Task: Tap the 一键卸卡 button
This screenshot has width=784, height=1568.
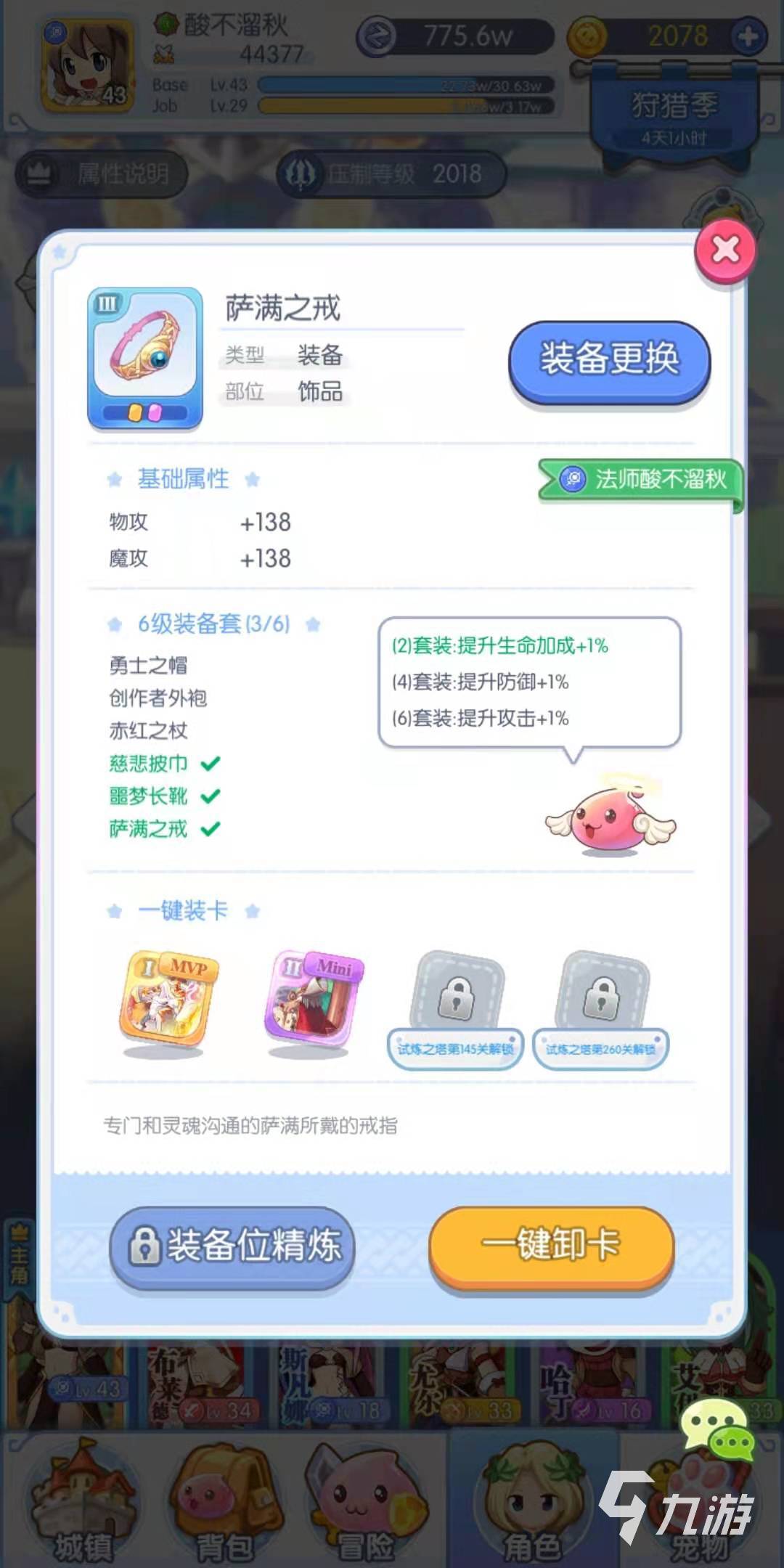Action: (x=552, y=1246)
